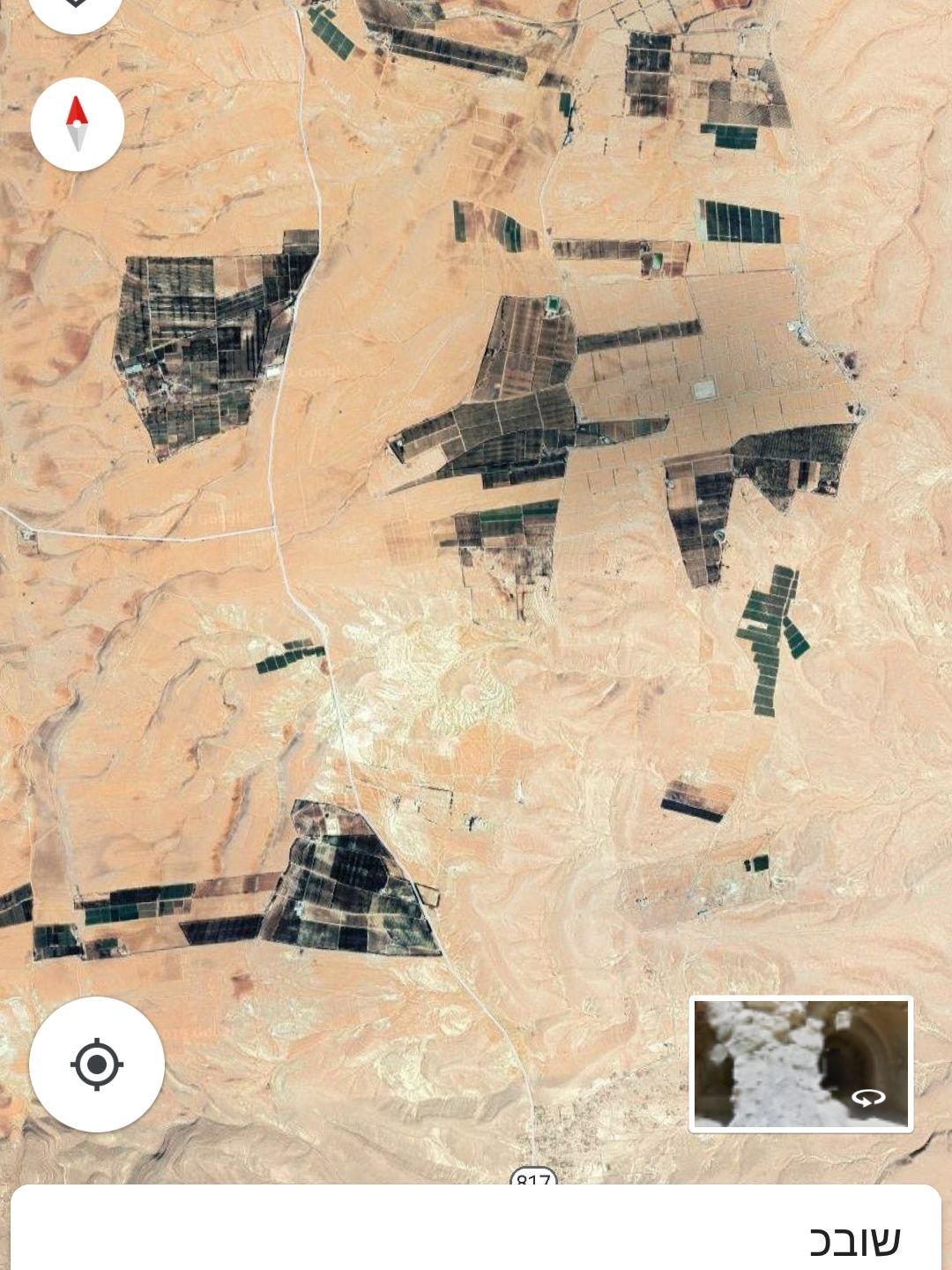Open the Street View photo thumbnail
This screenshot has width=952, height=1270.
pyautogui.click(x=800, y=1064)
